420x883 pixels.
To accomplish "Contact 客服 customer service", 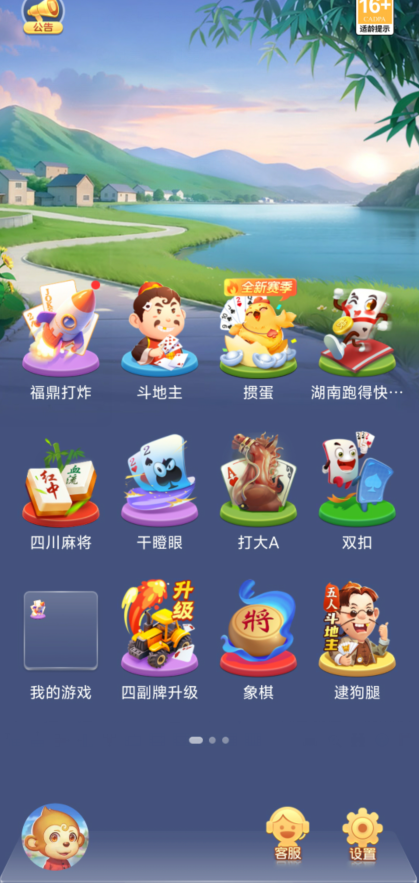I will 288,835.
